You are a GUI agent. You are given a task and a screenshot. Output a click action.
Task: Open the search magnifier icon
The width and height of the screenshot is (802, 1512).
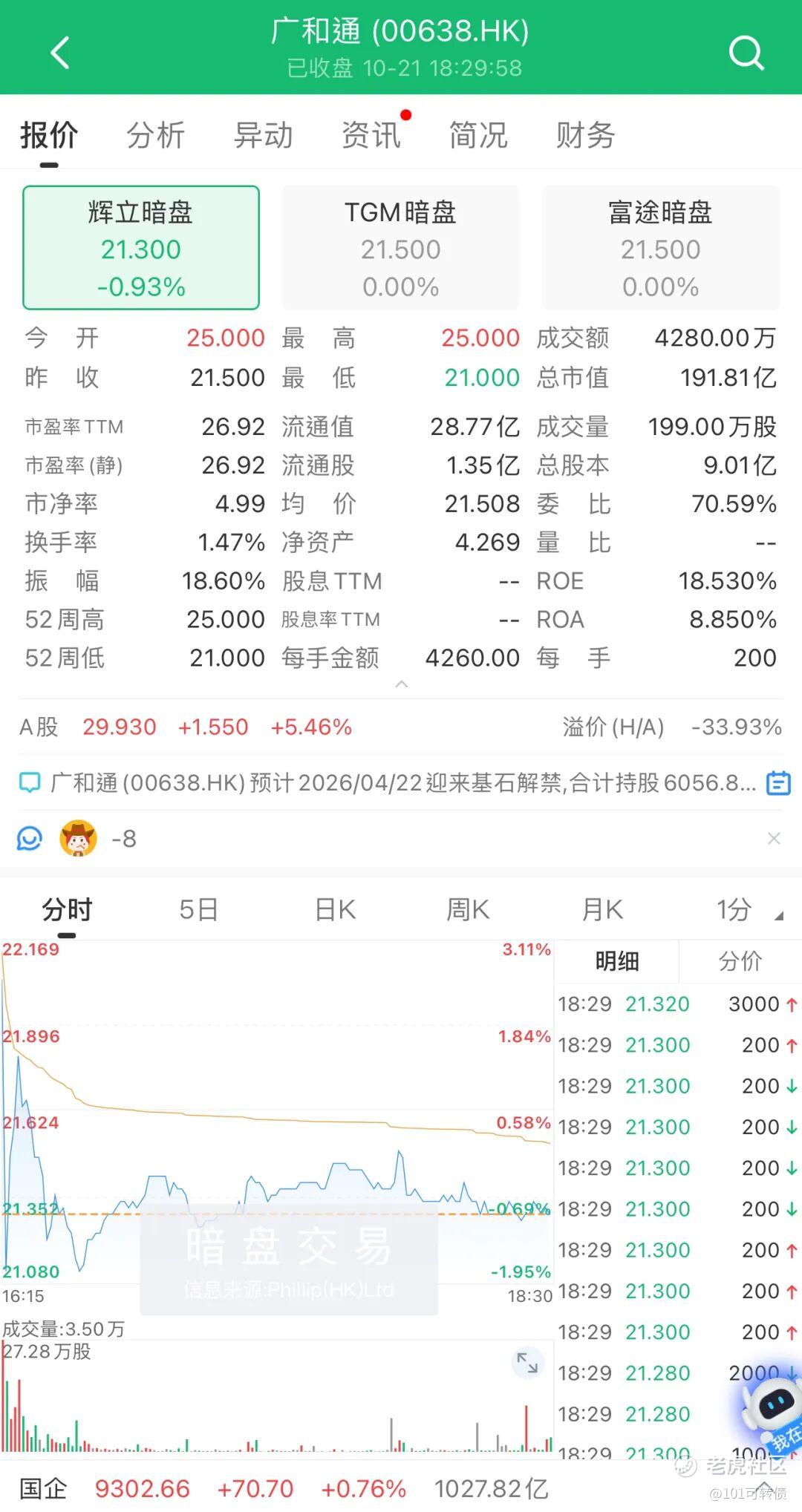click(746, 53)
